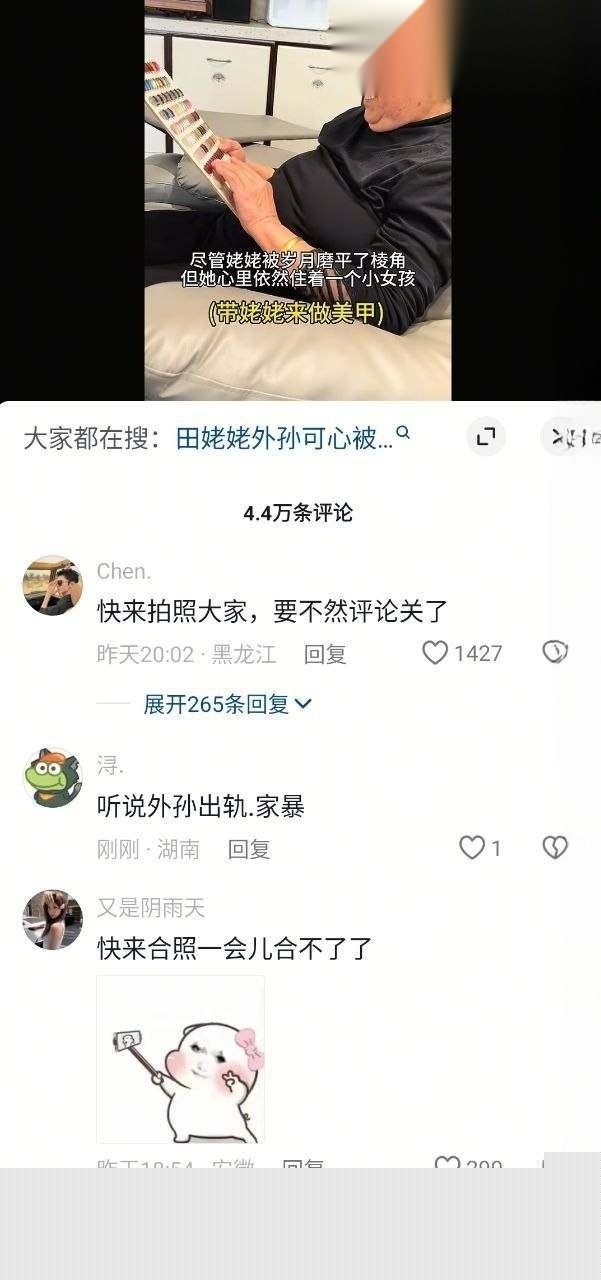Like the comment from 浔.
The width and height of the screenshot is (601, 1280).
(x=471, y=848)
